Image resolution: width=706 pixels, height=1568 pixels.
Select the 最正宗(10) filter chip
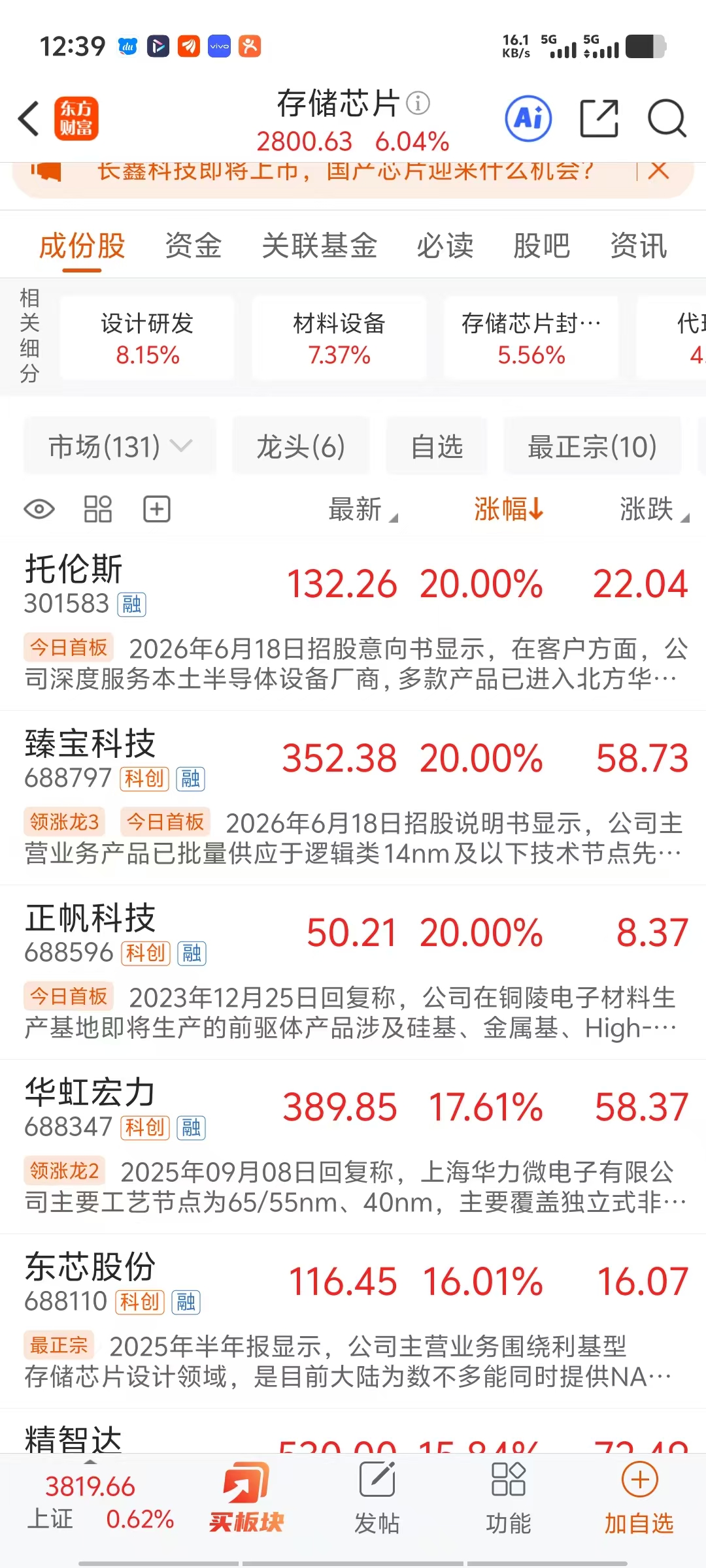pyautogui.click(x=592, y=447)
